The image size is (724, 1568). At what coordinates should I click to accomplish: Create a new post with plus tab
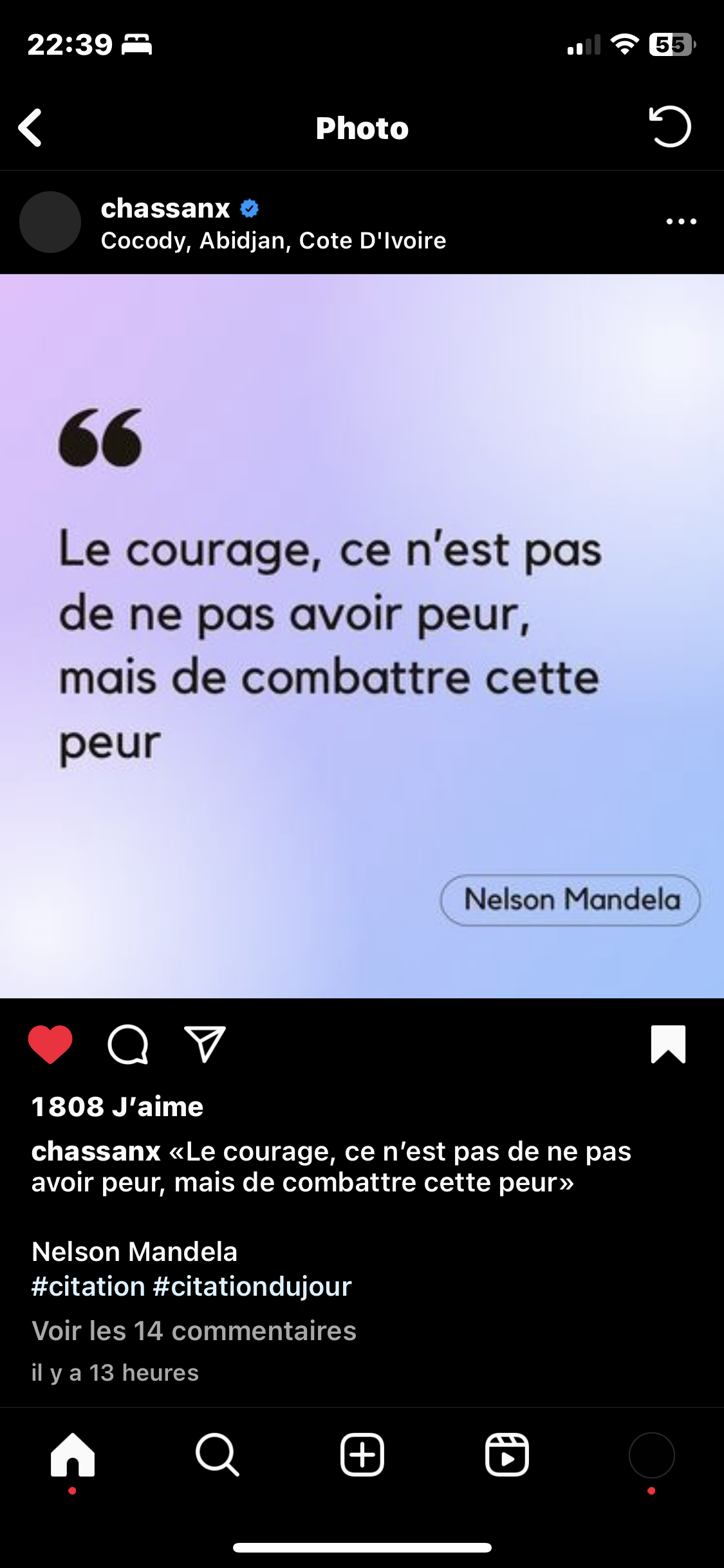(362, 1455)
